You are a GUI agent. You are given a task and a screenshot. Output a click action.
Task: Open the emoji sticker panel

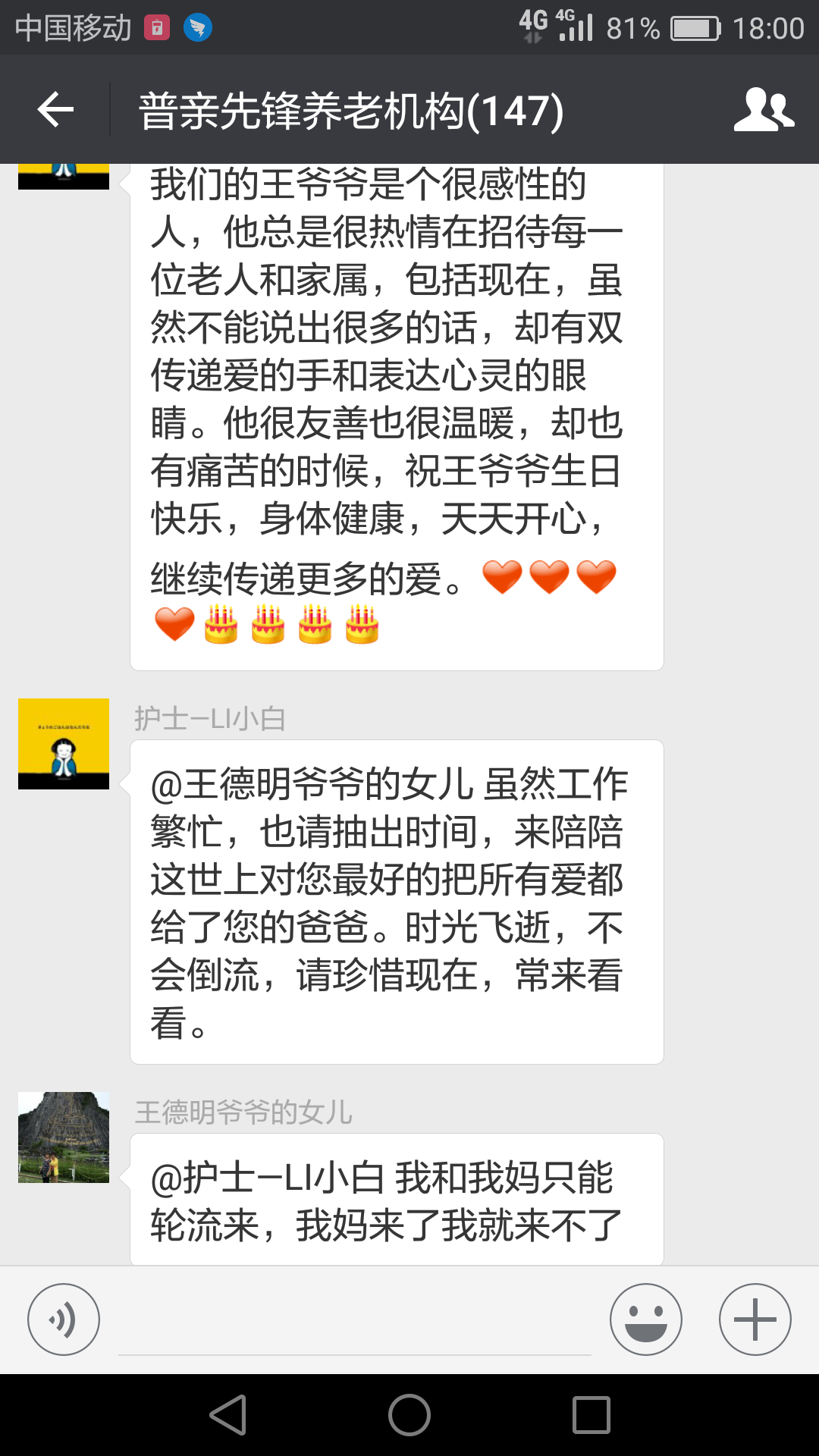645,1319
